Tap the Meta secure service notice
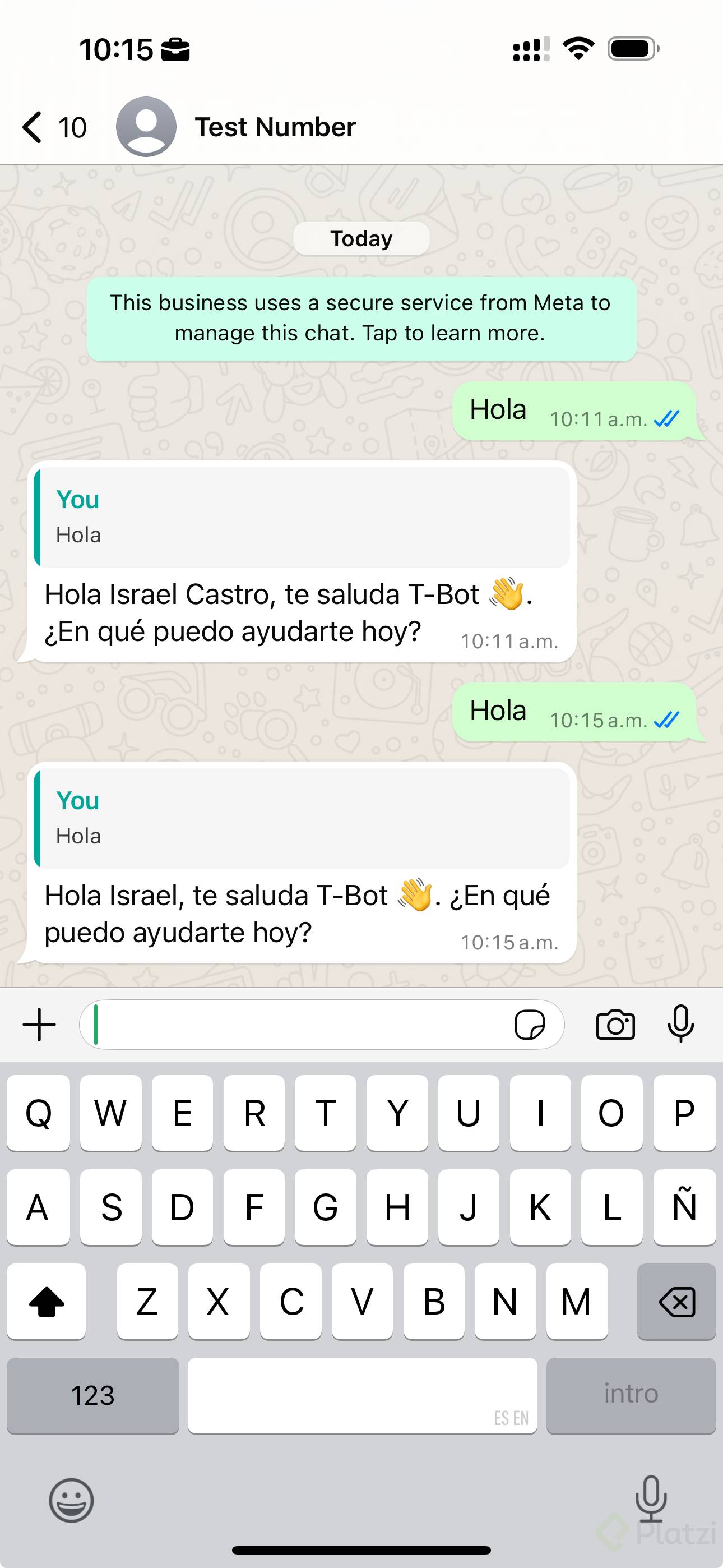723x1568 pixels. pos(361,318)
